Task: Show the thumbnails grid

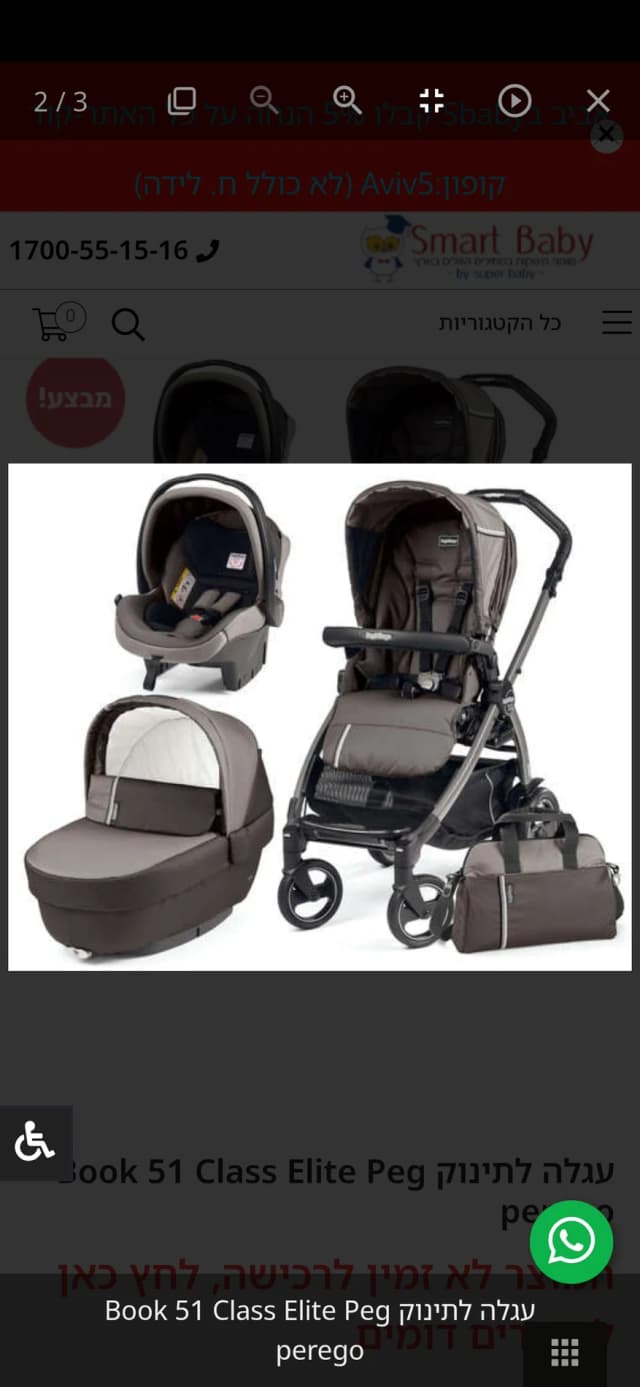Action: click(x=565, y=1353)
